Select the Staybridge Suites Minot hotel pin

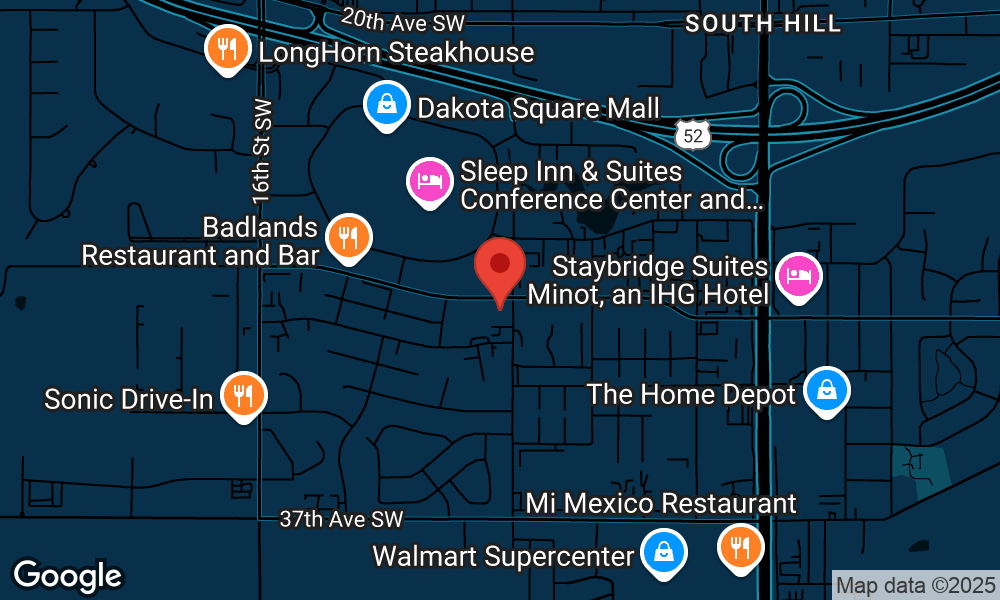pos(799,275)
